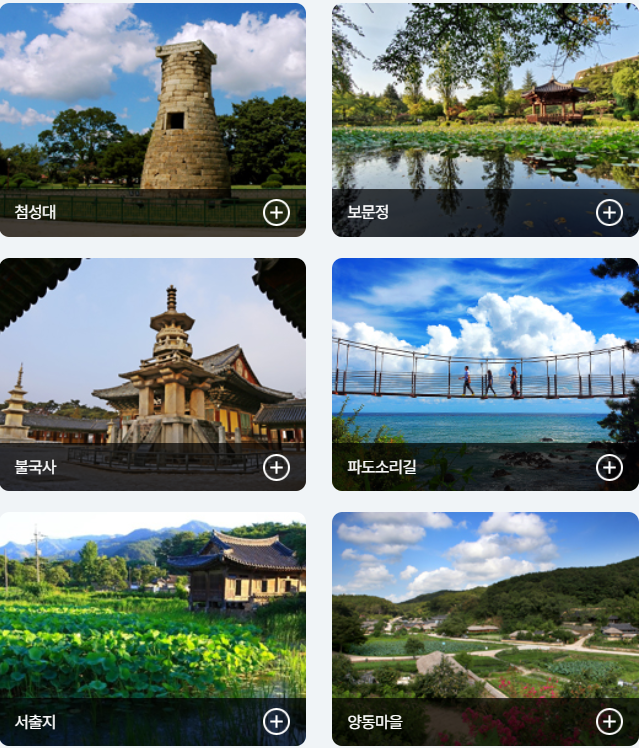The width and height of the screenshot is (639, 748).
Task: Open the 첨성대 attraction card
Action: [x=153, y=120]
